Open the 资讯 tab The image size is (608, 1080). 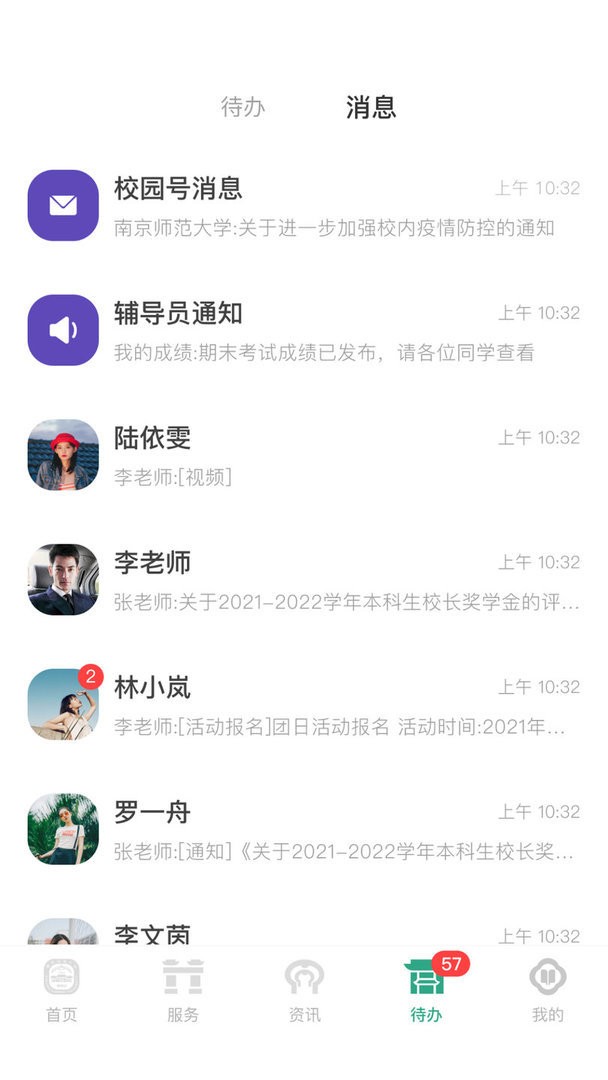(304, 990)
